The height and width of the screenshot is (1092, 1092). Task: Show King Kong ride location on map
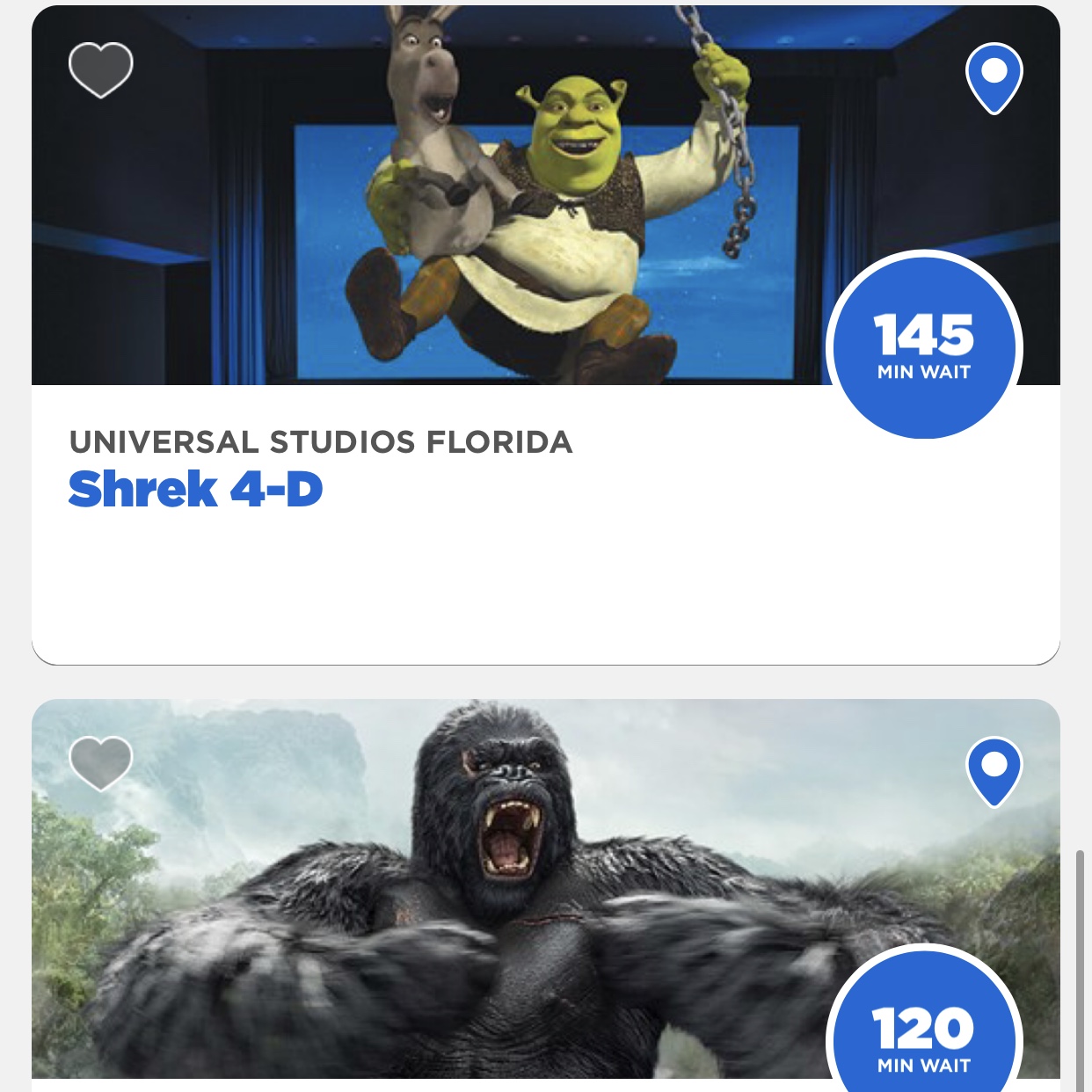[x=994, y=770]
